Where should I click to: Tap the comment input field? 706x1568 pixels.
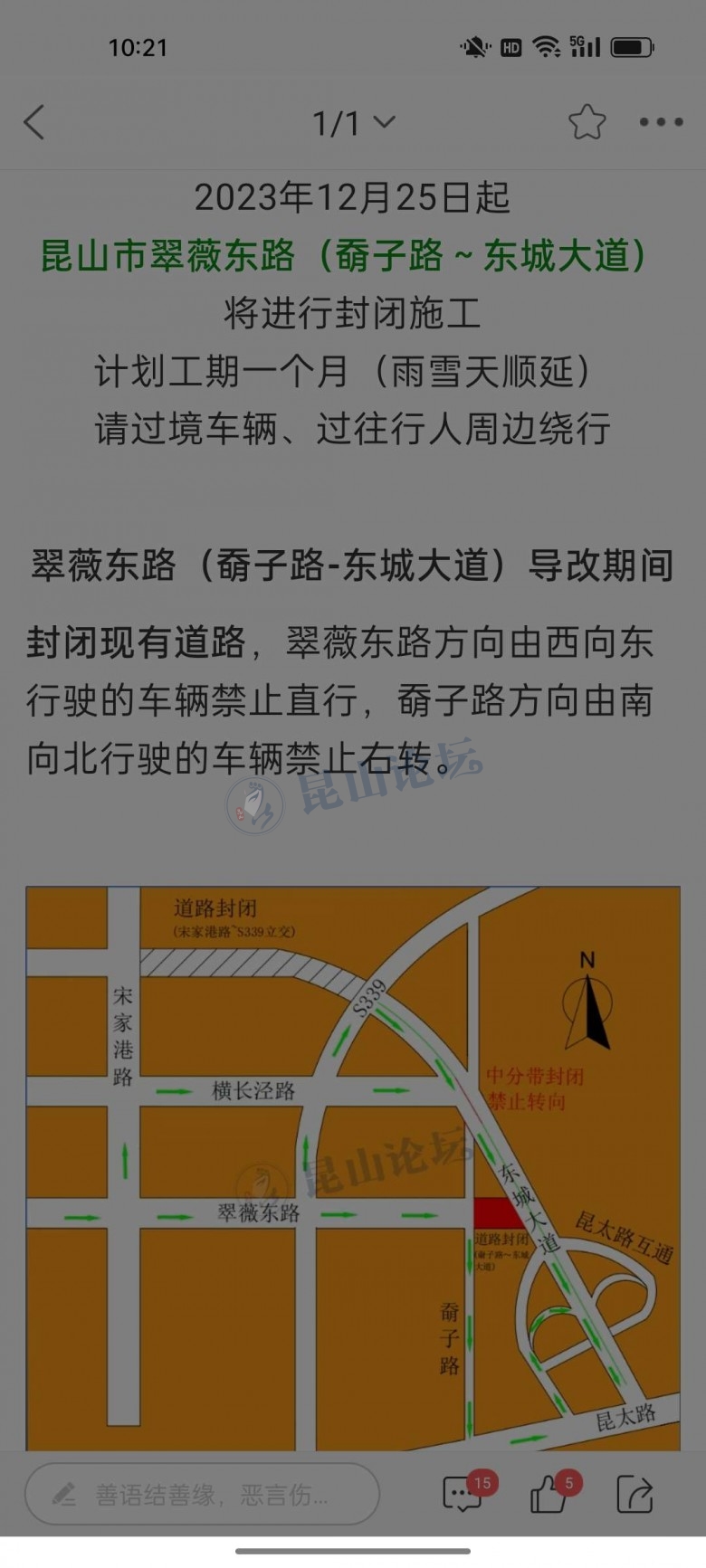202,1495
